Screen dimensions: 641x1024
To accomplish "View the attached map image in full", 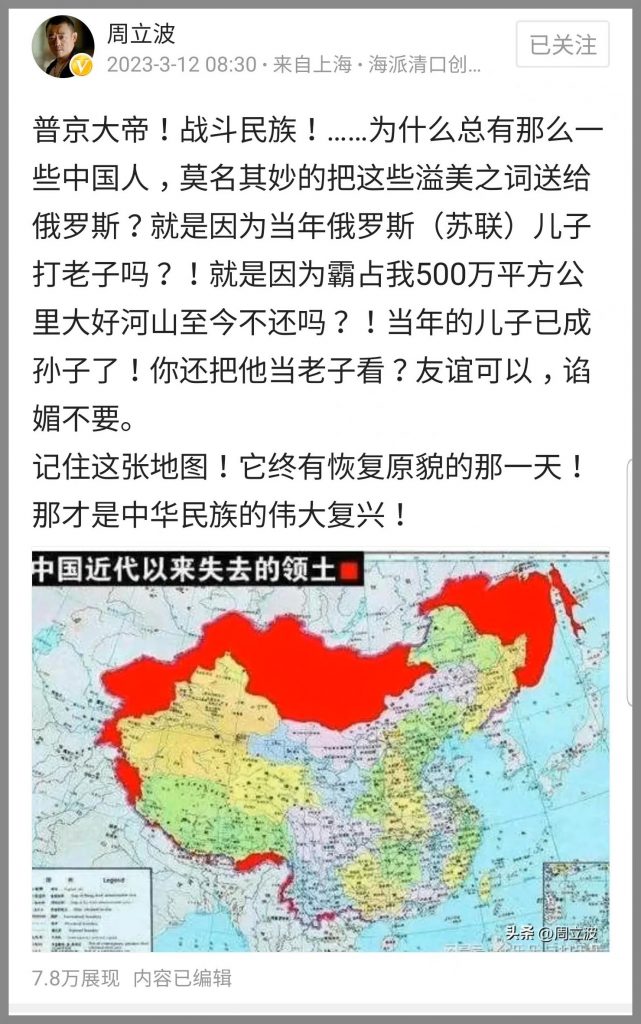I will click(x=320, y=750).
